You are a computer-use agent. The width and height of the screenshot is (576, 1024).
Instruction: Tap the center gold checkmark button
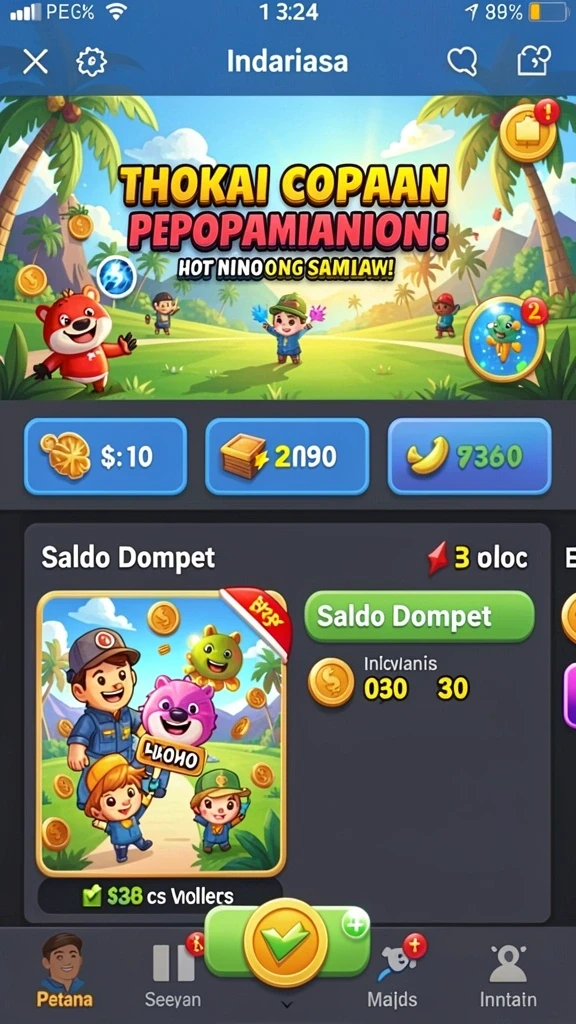285,942
